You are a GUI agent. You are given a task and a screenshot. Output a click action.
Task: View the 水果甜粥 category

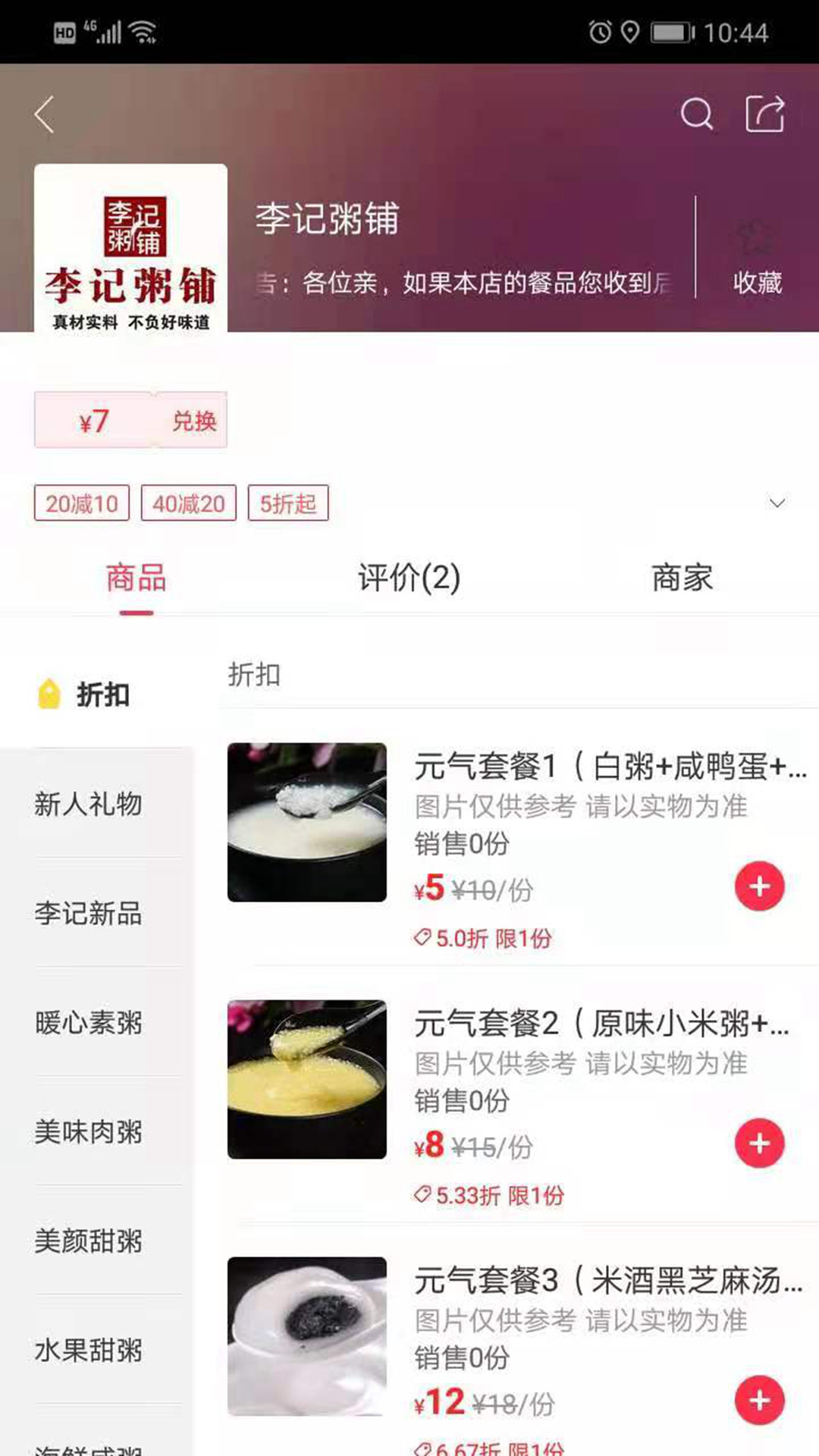coord(89,1351)
